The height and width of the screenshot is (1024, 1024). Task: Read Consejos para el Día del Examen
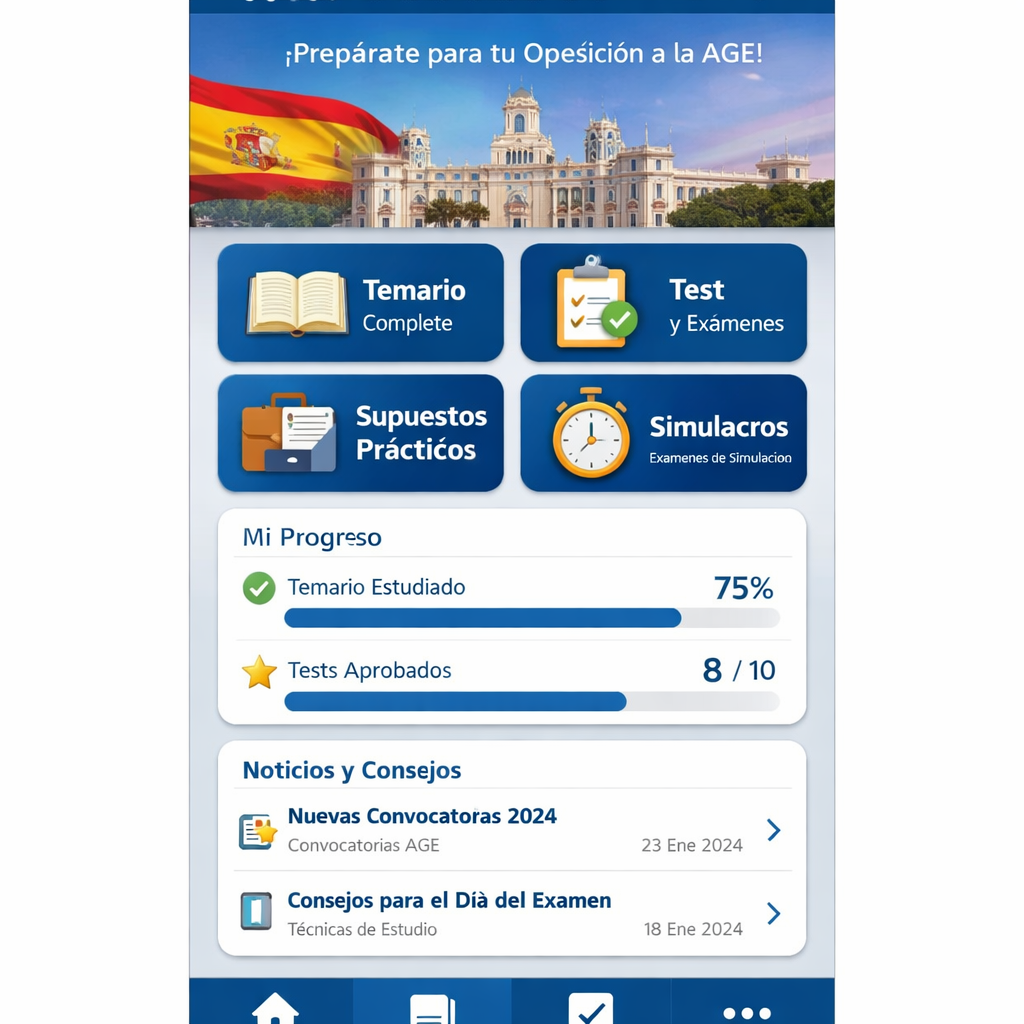(x=510, y=913)
